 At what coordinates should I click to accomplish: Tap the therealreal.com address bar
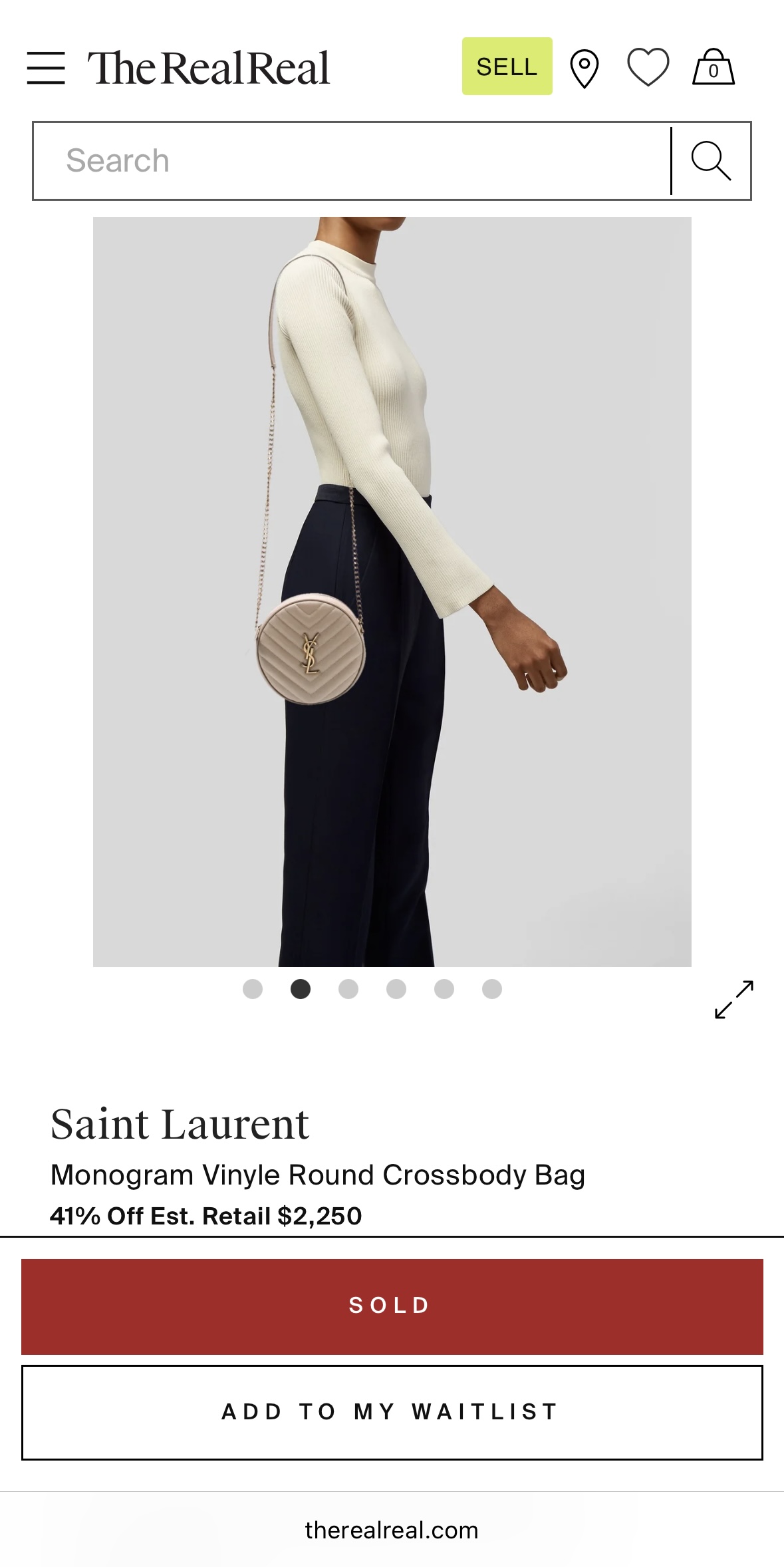[392, 1530]
